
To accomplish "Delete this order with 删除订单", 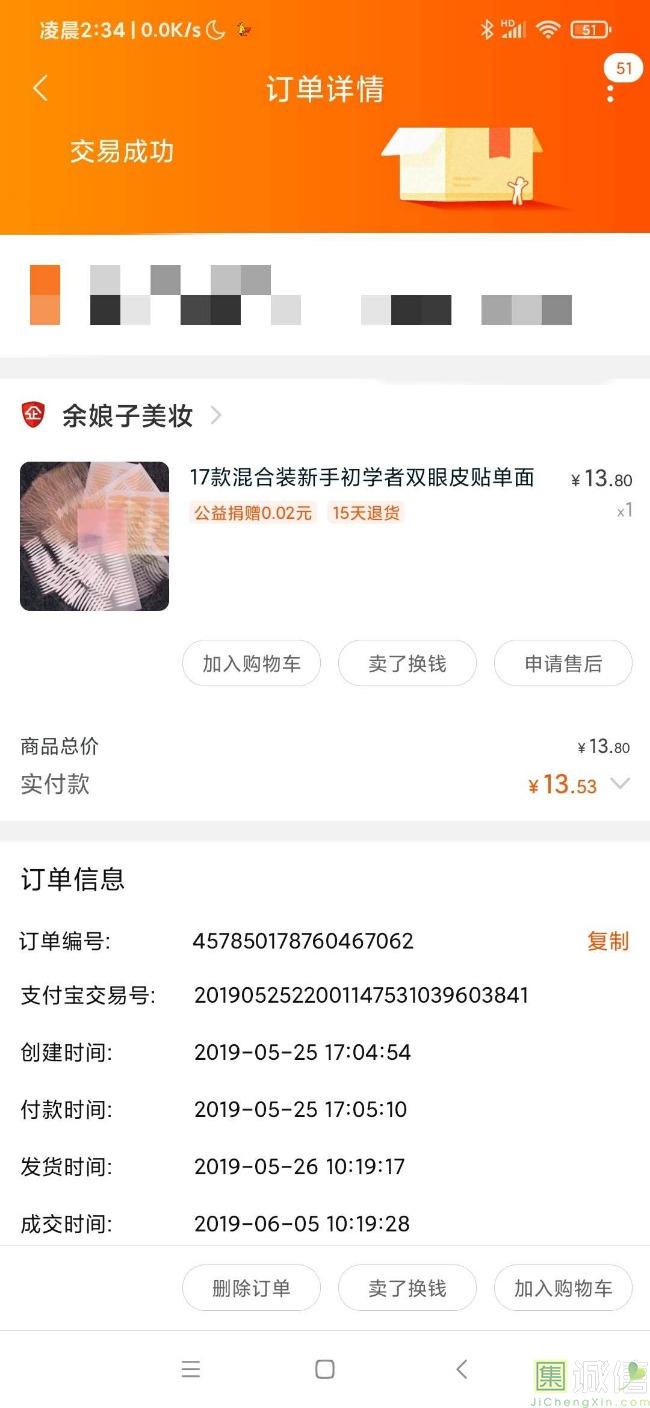I will pos(251,1288).
